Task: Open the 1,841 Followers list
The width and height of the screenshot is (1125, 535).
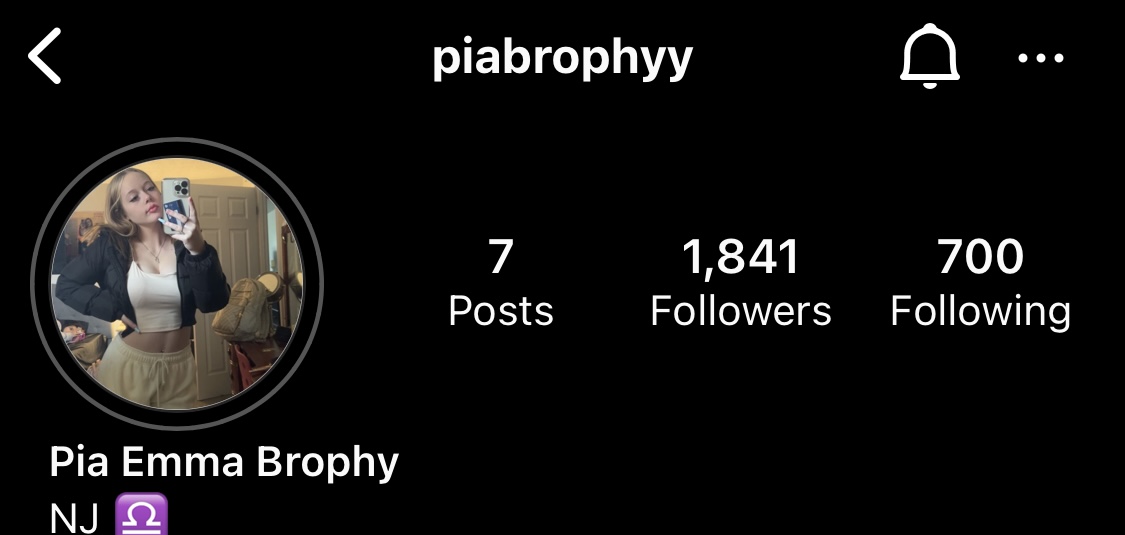Action: tap(740, 283)
